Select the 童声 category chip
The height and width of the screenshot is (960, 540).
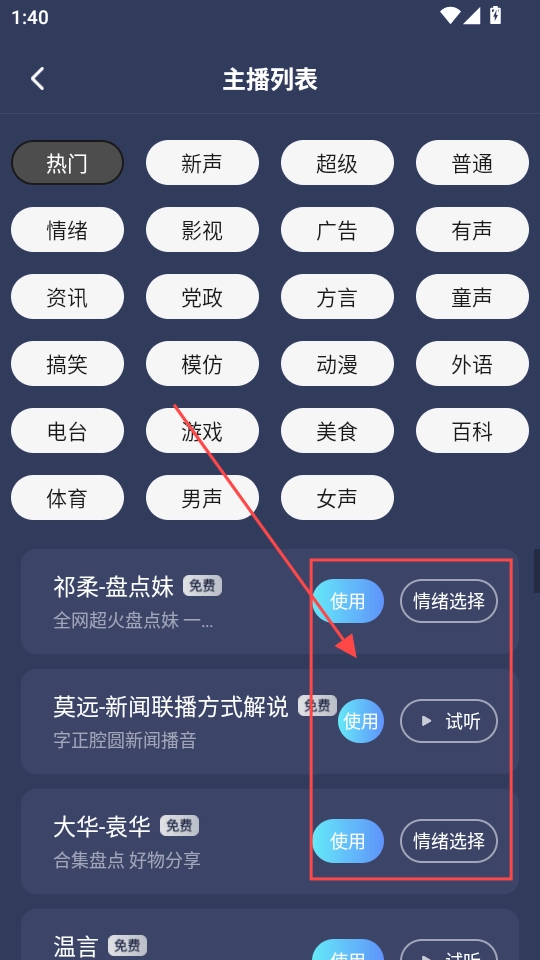tap(472, 297)
